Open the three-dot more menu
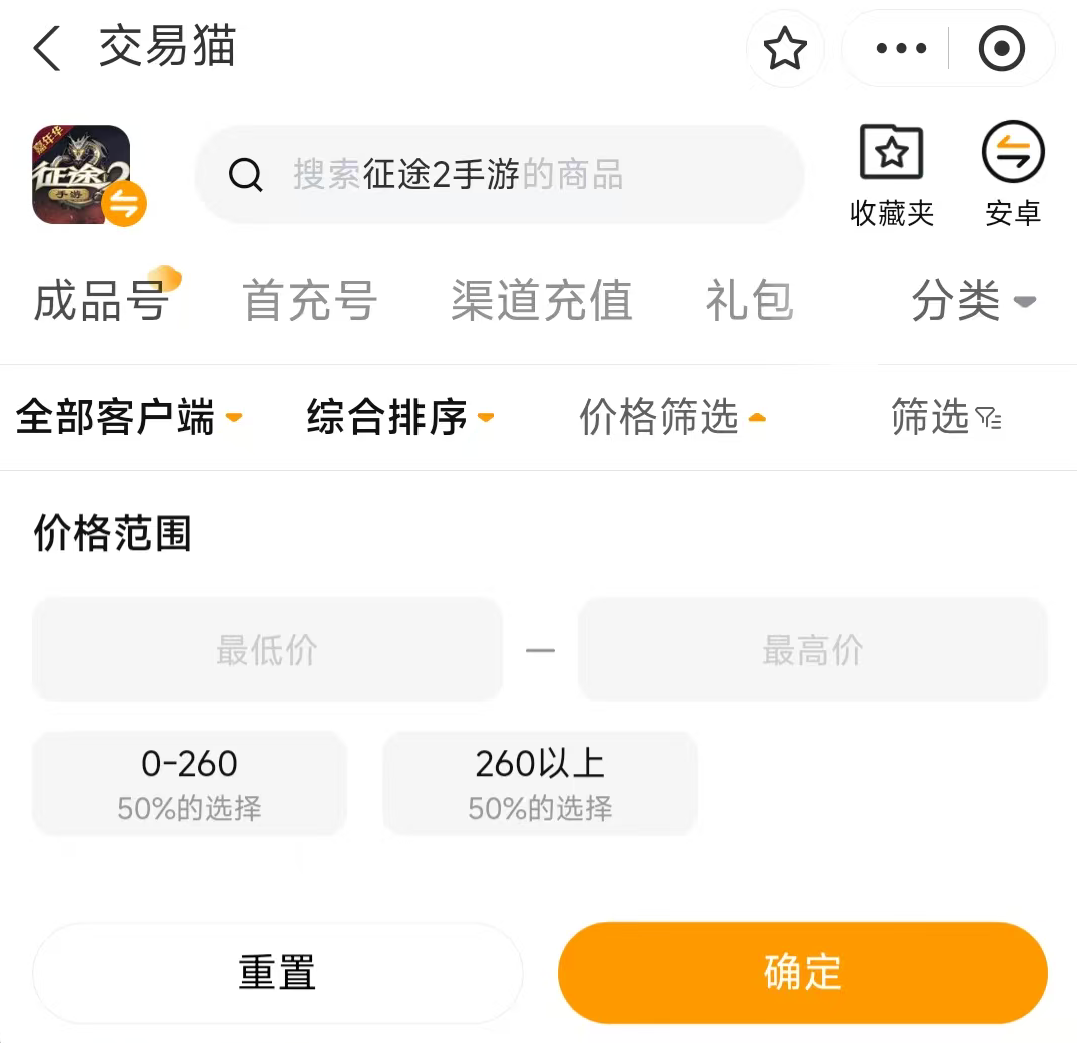Screen dimensions: 1077x1043 point(900,49)
